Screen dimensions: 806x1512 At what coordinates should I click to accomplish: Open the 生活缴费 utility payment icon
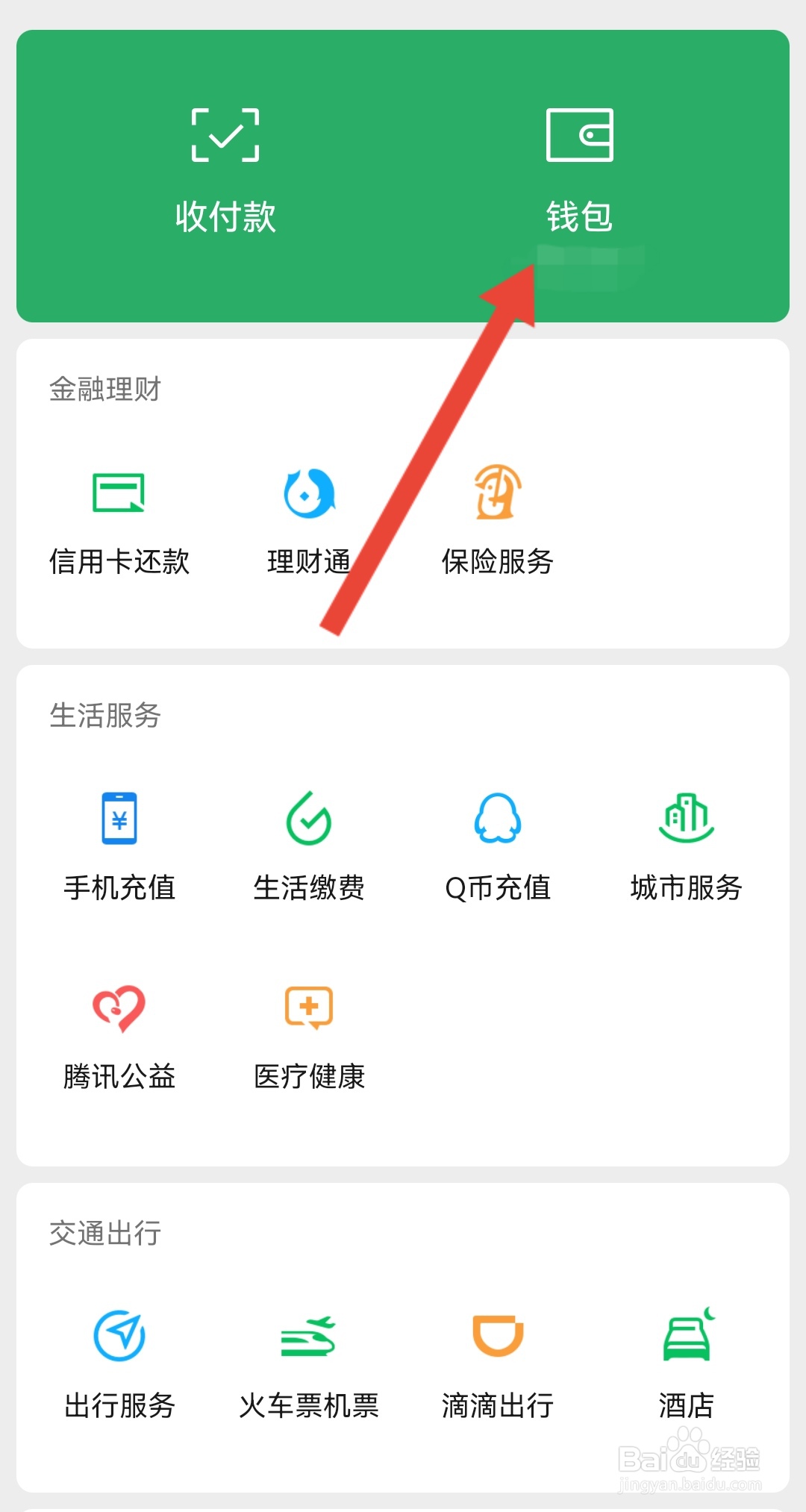(x=307, y=819)
